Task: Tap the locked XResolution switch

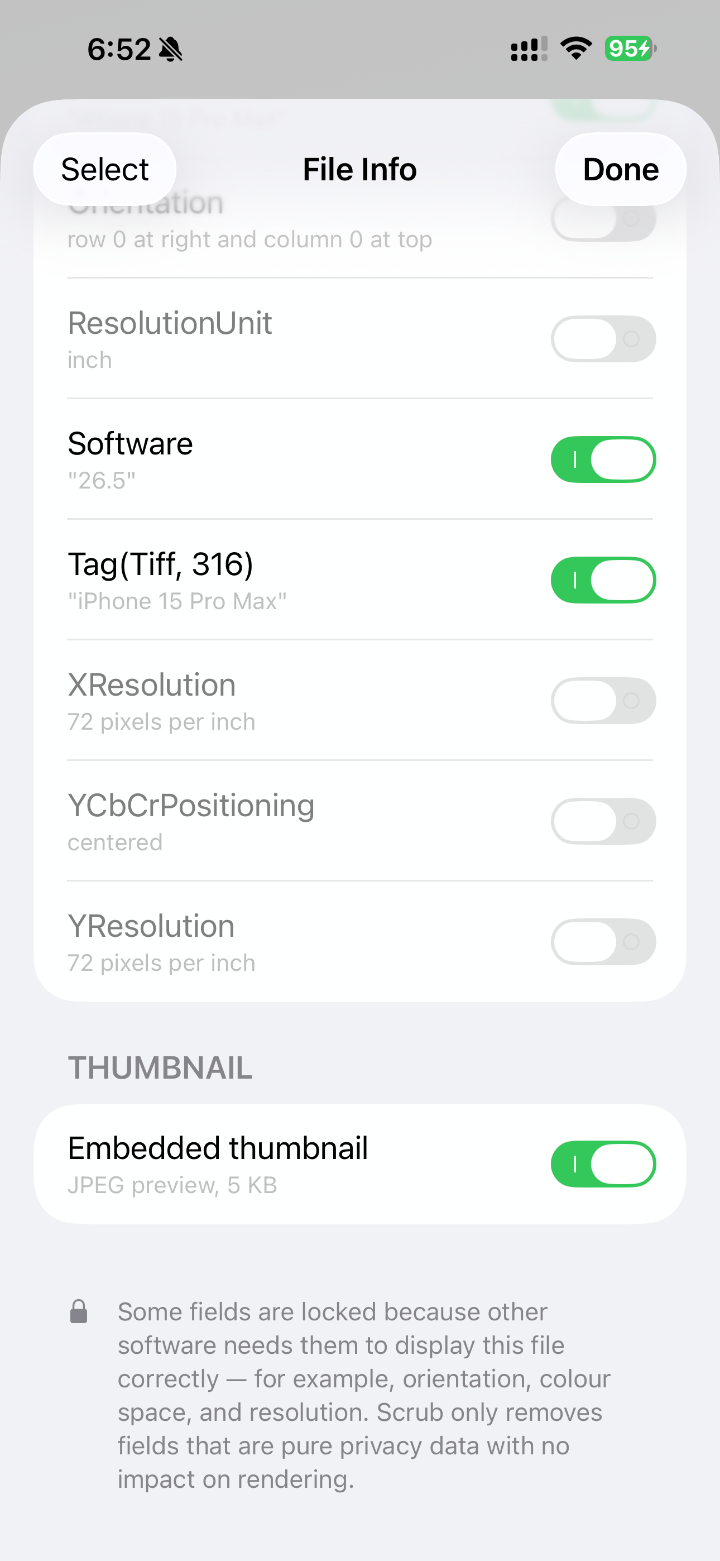Action: pyautogui.click(x=603, y=701)
